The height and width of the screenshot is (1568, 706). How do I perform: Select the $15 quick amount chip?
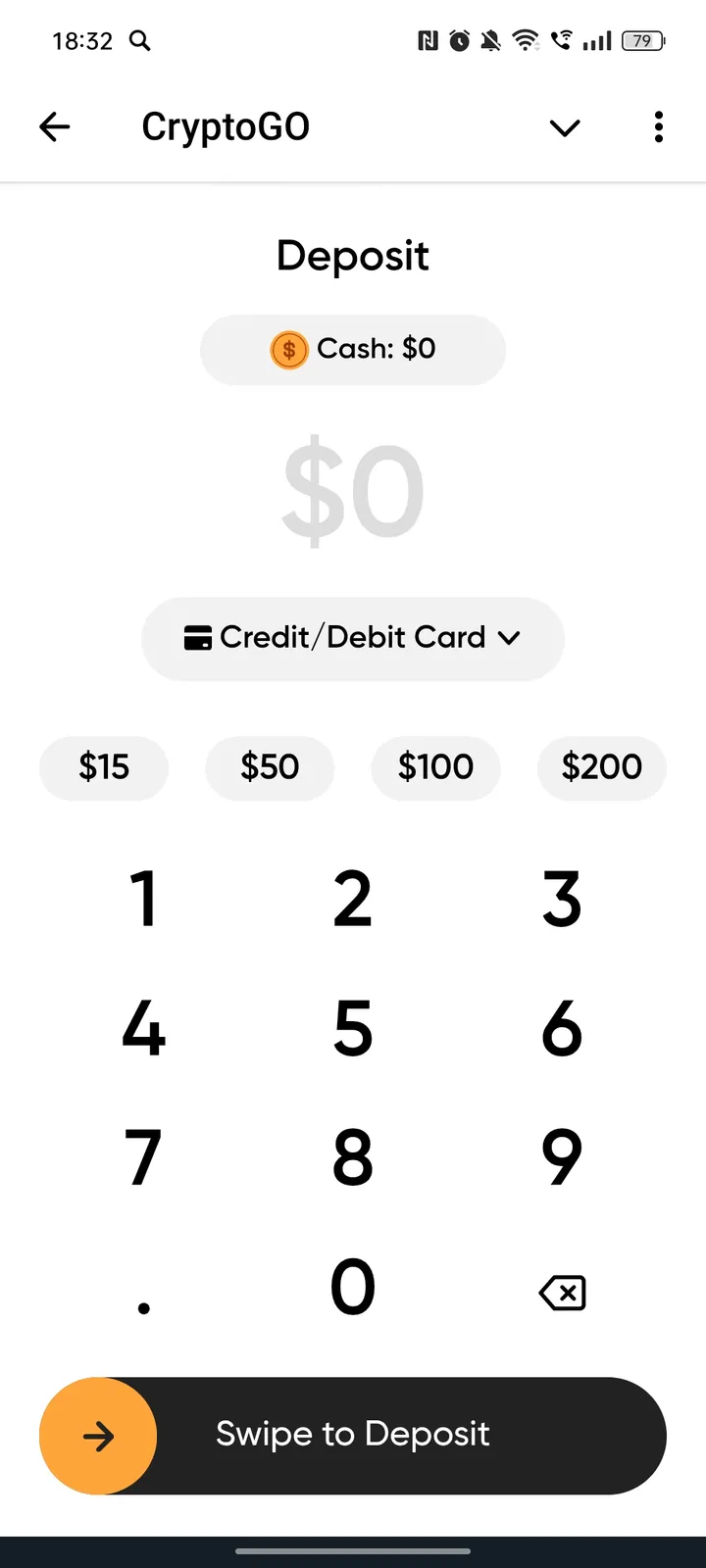pyautogui.click(x=104, y=766)
